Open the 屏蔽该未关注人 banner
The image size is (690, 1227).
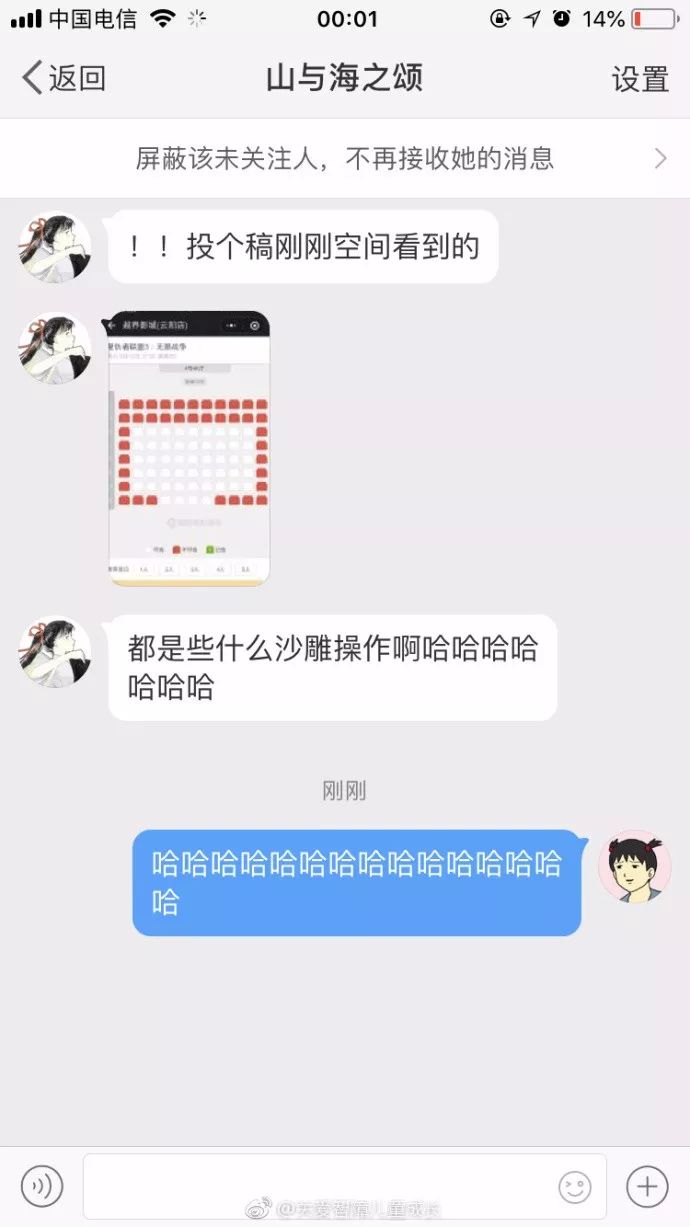pyautogui.click(x=345, y=158)
